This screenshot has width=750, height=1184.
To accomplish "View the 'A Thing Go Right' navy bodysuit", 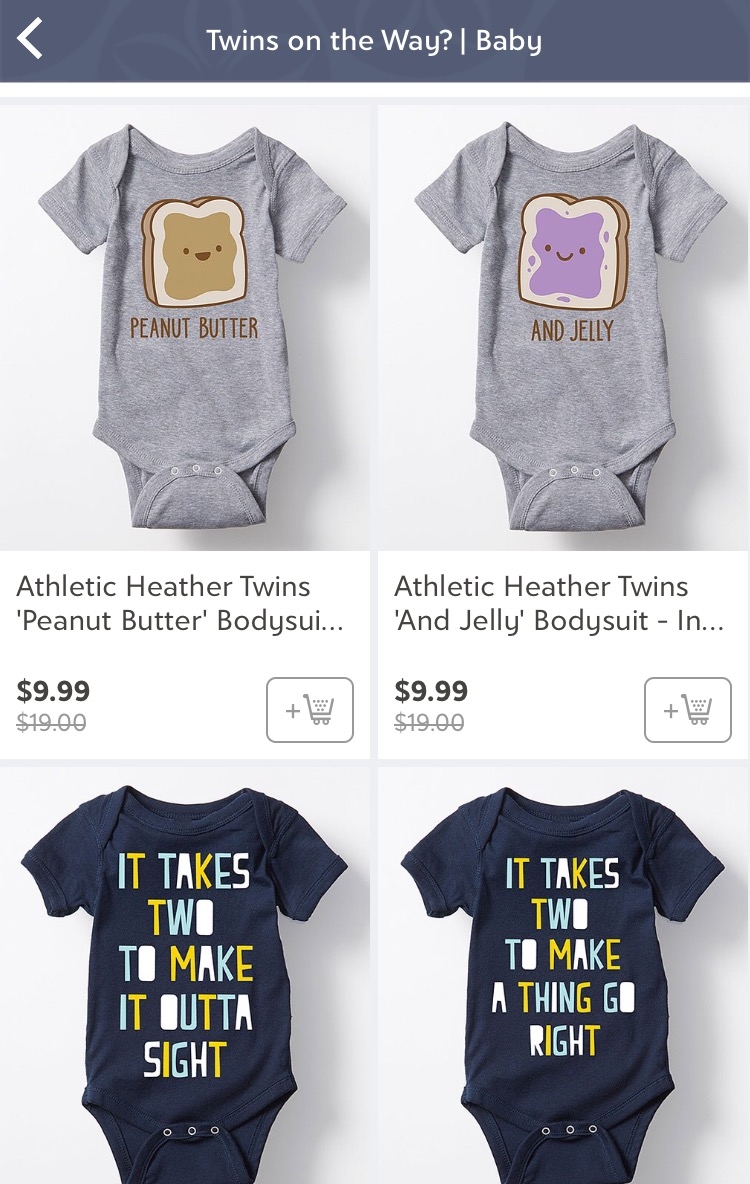I will coord(563,970).
